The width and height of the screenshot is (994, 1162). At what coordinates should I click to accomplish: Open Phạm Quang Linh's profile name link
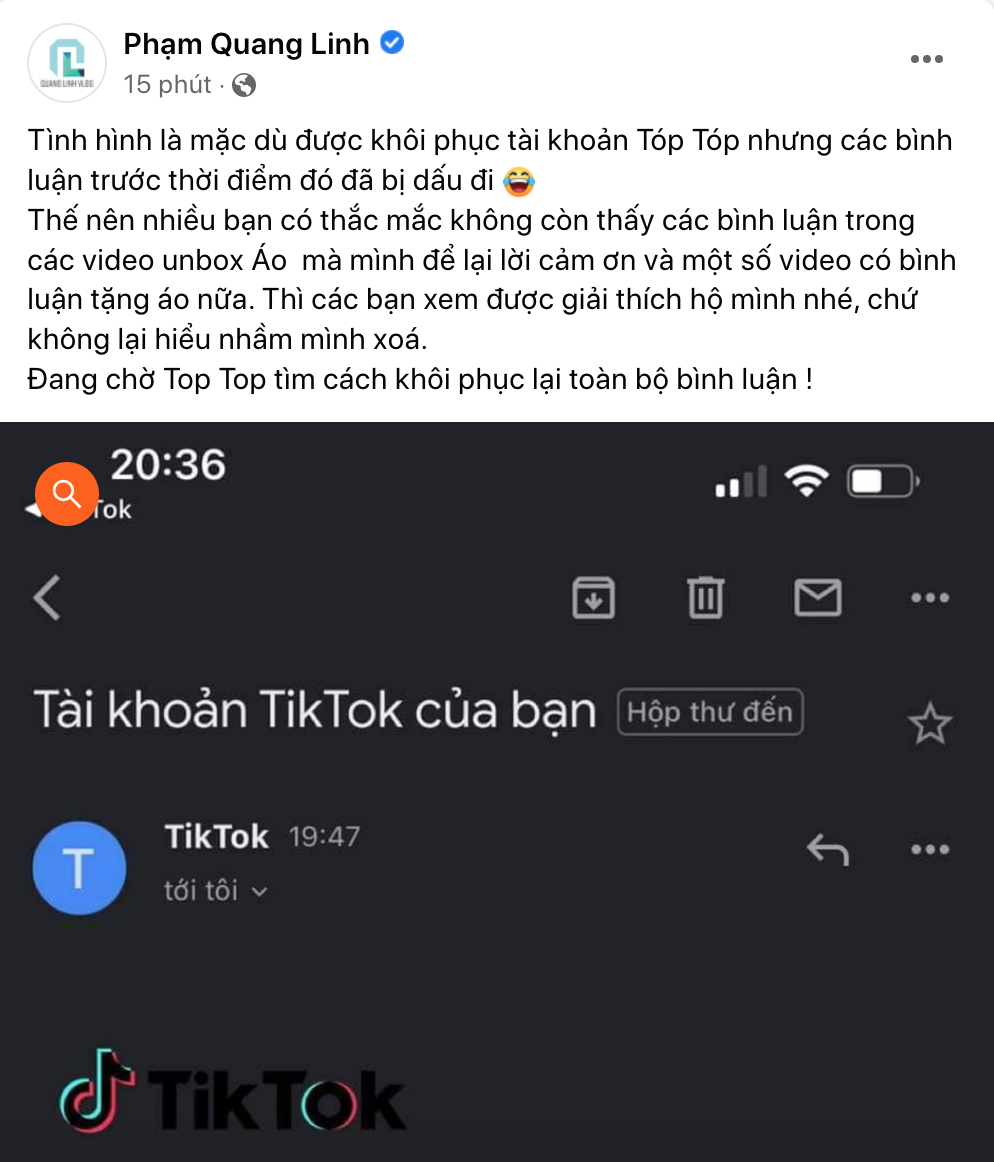point(247,43)
